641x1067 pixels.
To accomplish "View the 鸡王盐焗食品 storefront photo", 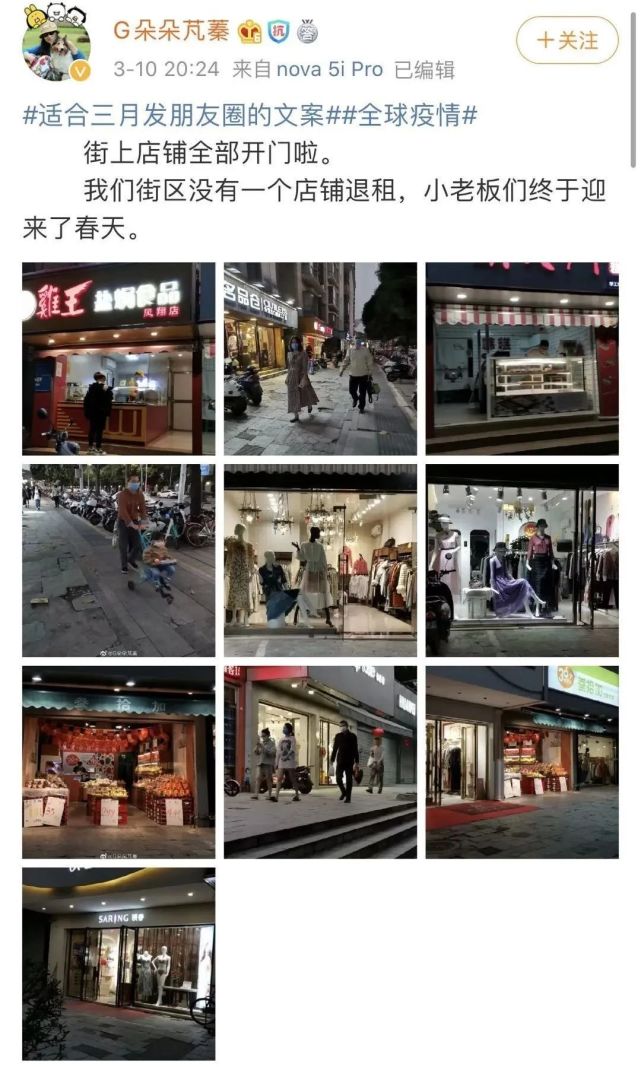I will 118,359.
